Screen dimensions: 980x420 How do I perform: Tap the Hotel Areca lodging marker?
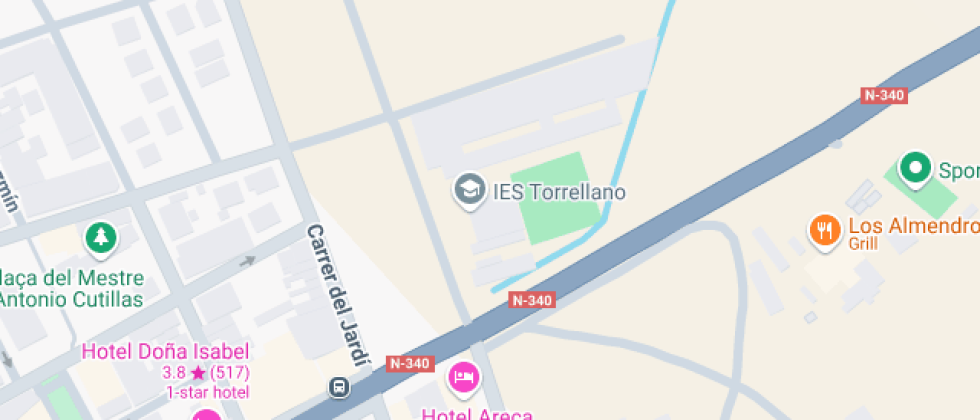click(466, 377)
